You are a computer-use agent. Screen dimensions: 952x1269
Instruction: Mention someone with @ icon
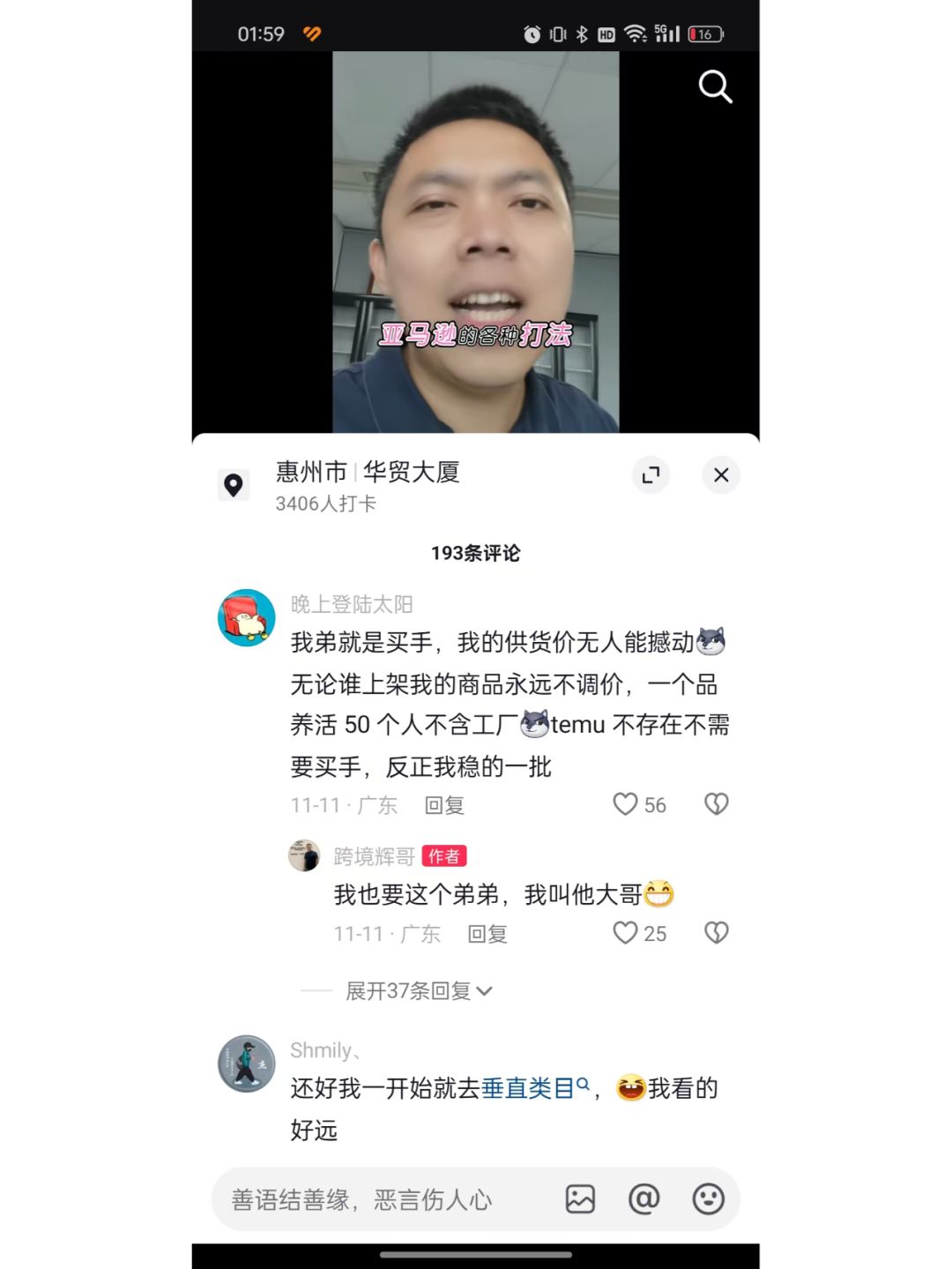(x=644, y=1199)
